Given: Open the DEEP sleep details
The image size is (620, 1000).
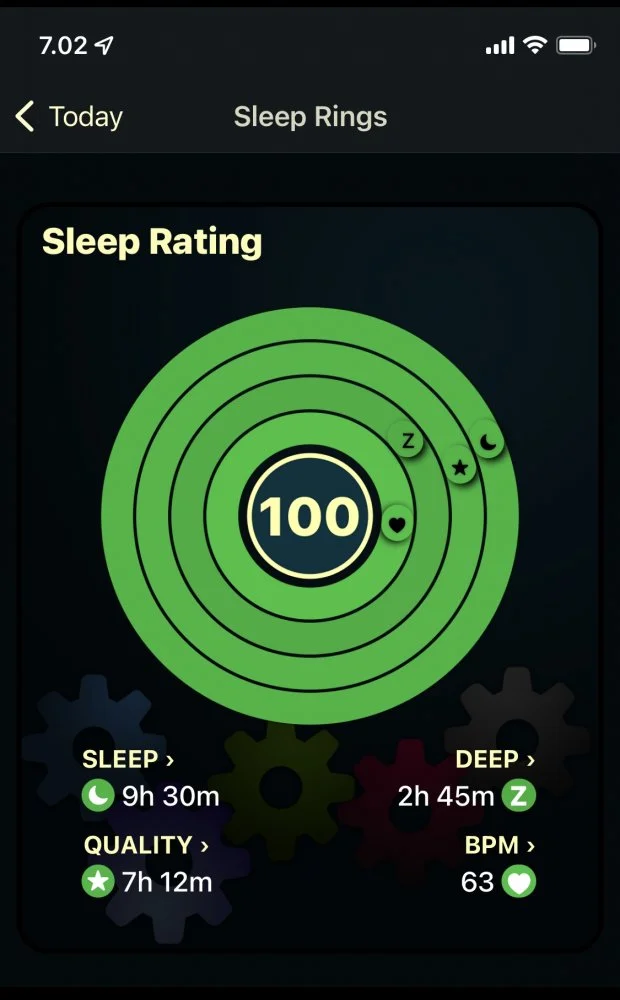Looking at the screenshot, I should tap(494, 760).
